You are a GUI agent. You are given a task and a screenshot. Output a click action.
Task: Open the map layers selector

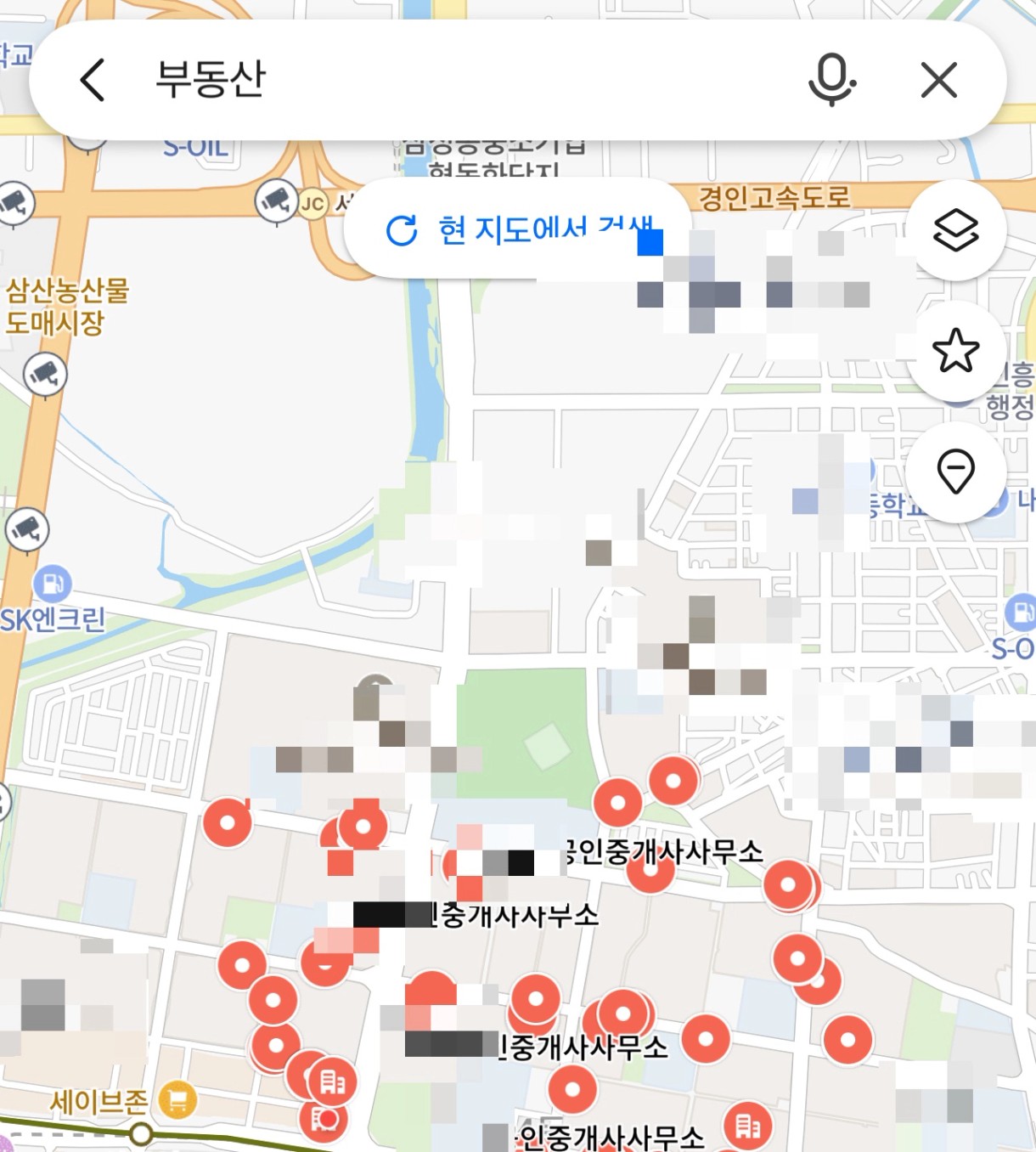(x=955, y=230)
